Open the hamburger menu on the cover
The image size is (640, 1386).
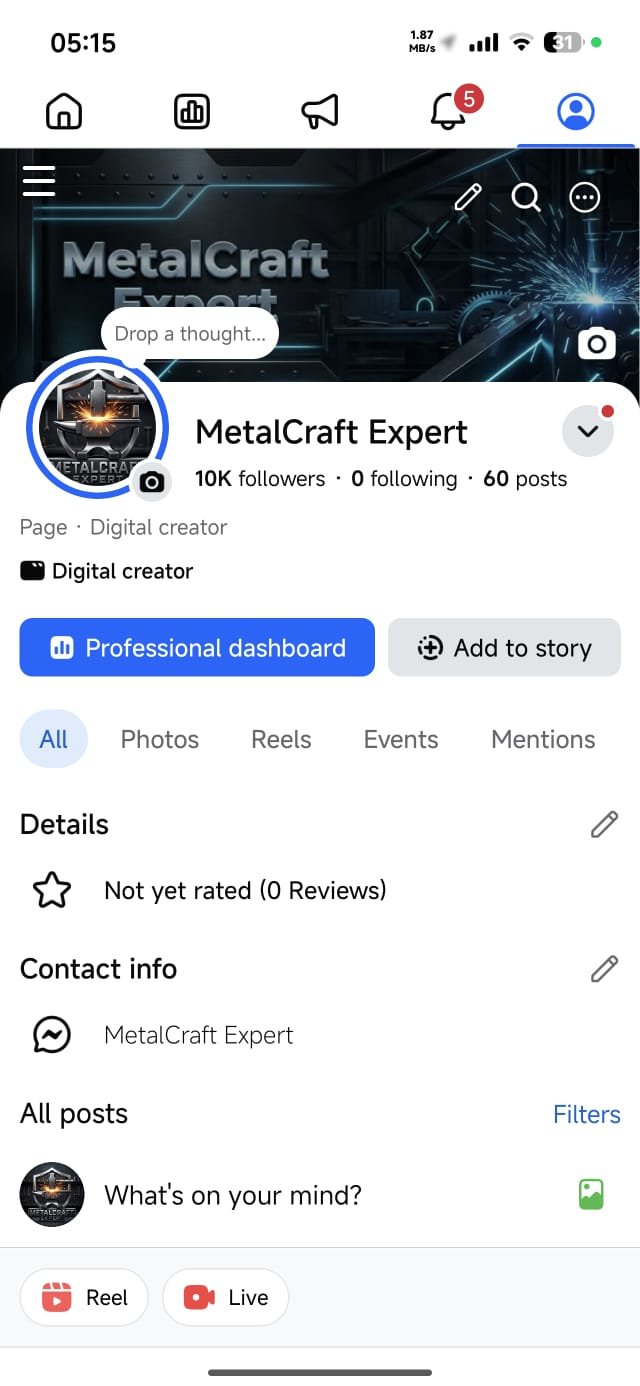(x=38, y=181)
